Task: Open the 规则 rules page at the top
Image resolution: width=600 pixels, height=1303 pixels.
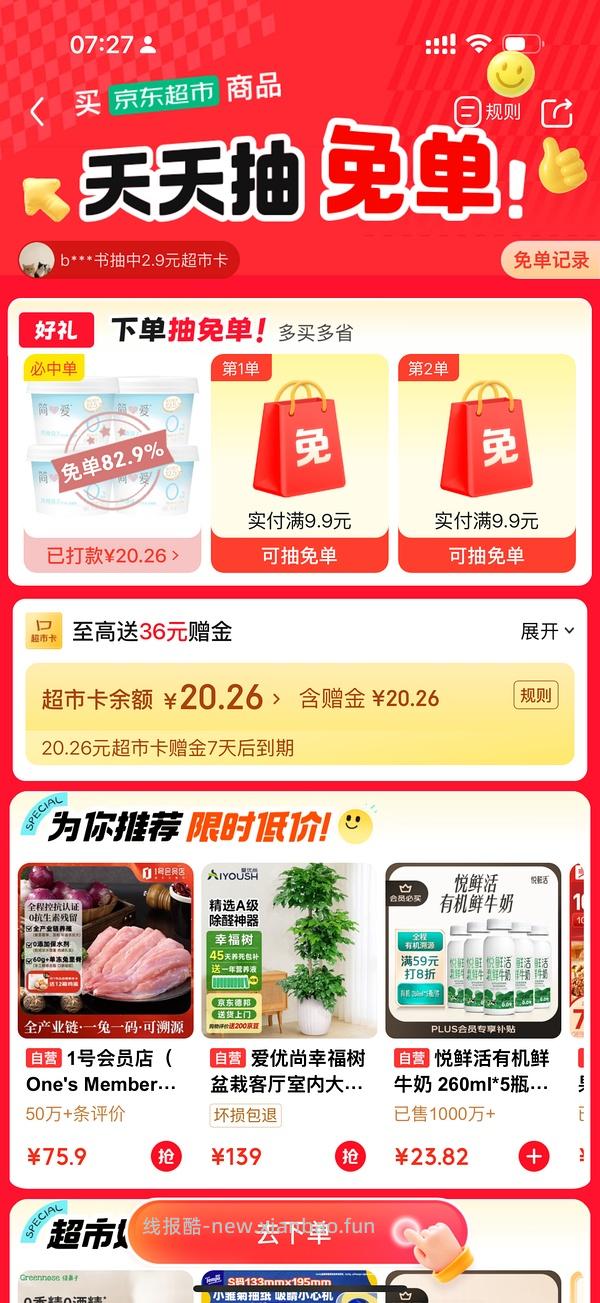Action: pyautogui.click(x=489, y=111)
